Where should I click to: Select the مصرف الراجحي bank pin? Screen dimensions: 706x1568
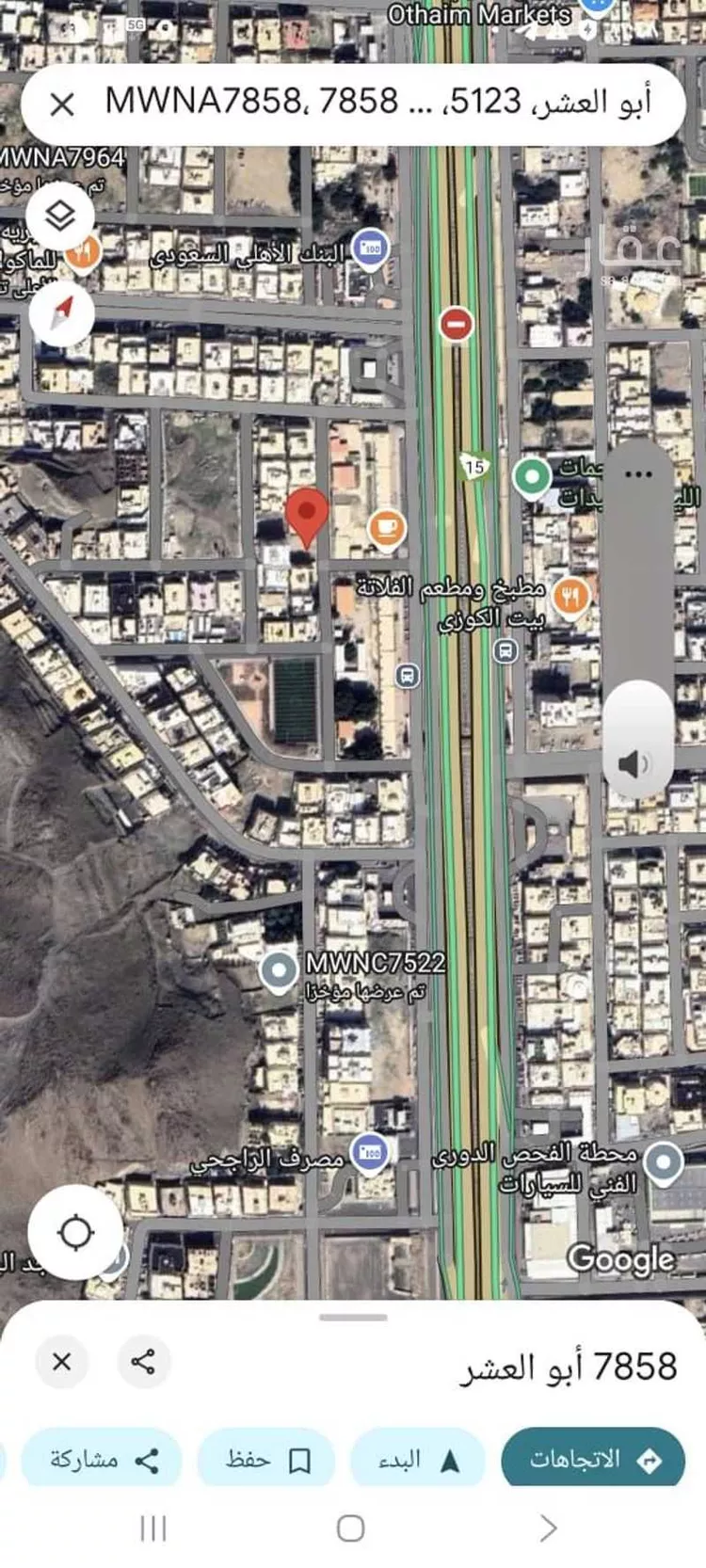coord(370,1152)
